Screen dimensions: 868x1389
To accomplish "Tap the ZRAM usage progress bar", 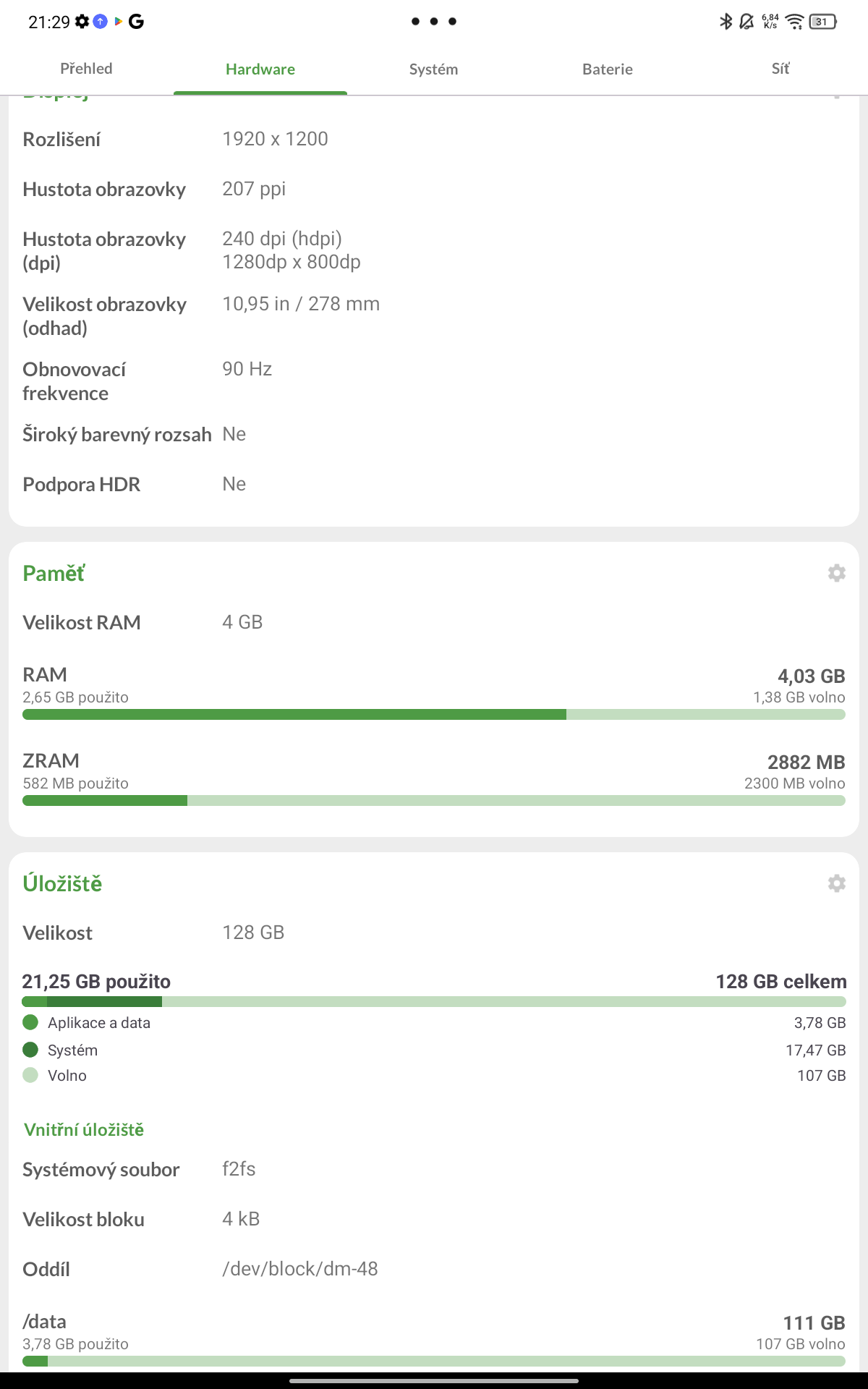I will tap(434, 800).
